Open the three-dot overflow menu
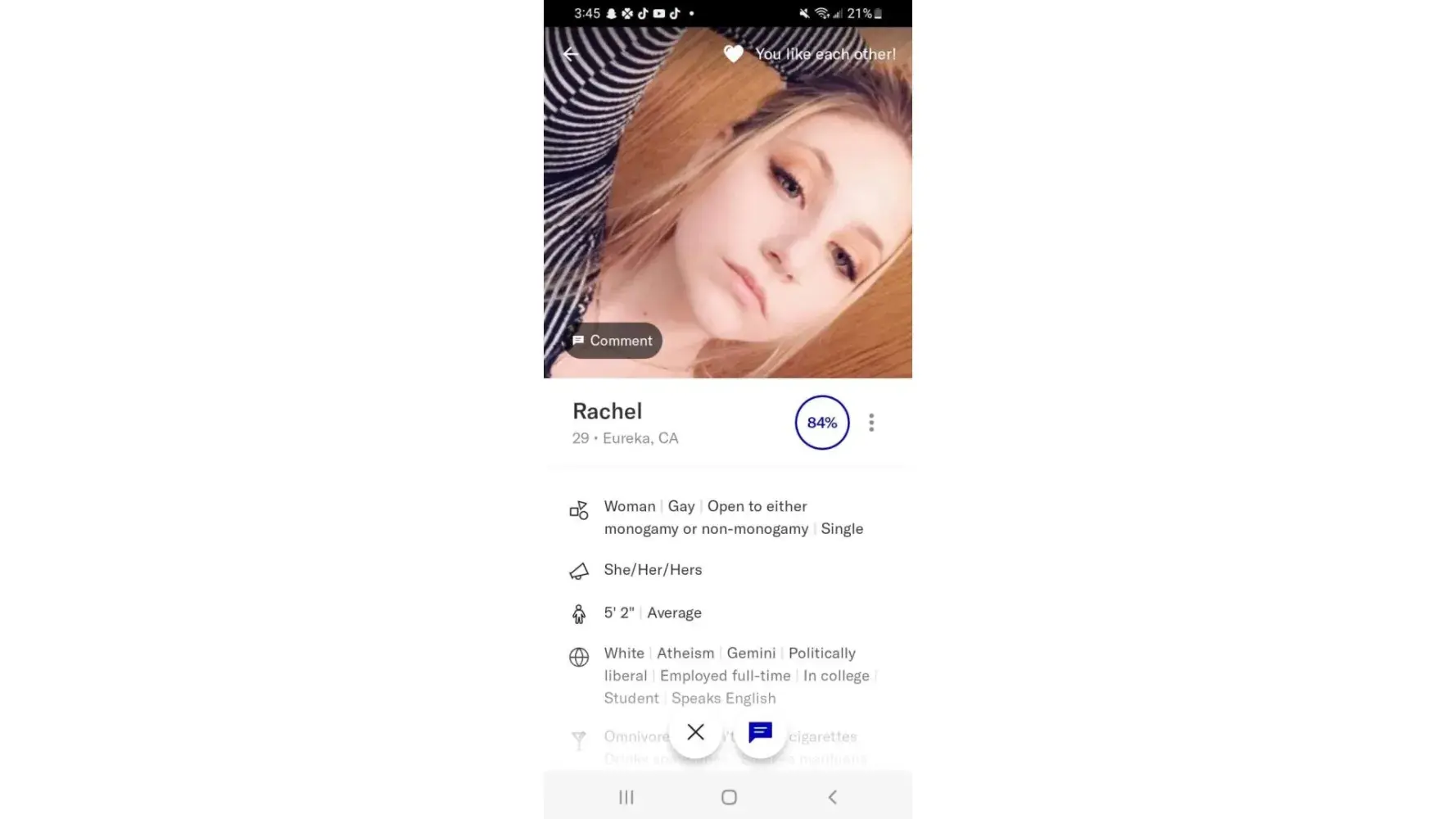Viewport: 1456px width, 819px height. 871,423
